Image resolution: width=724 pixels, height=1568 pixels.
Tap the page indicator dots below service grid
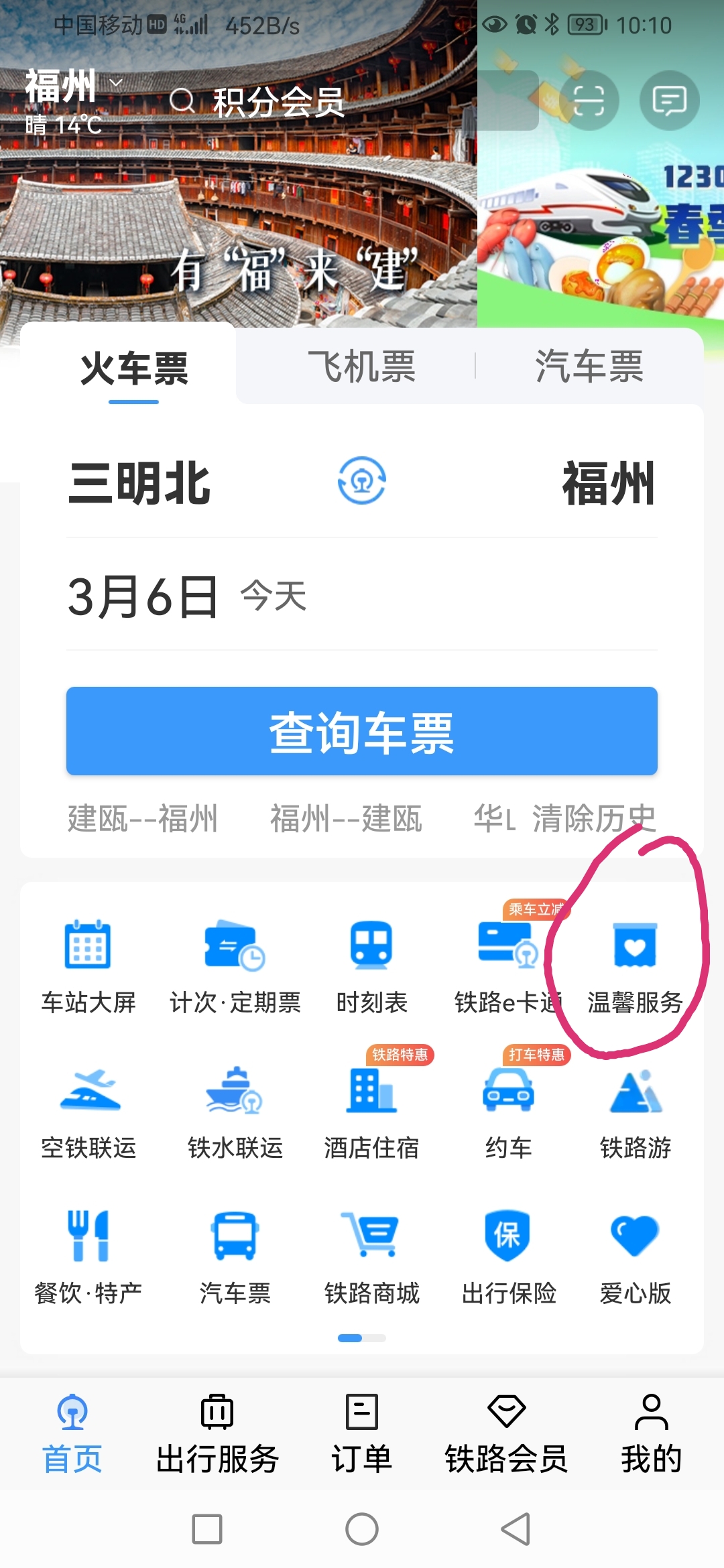click(x=362, y=1339)
